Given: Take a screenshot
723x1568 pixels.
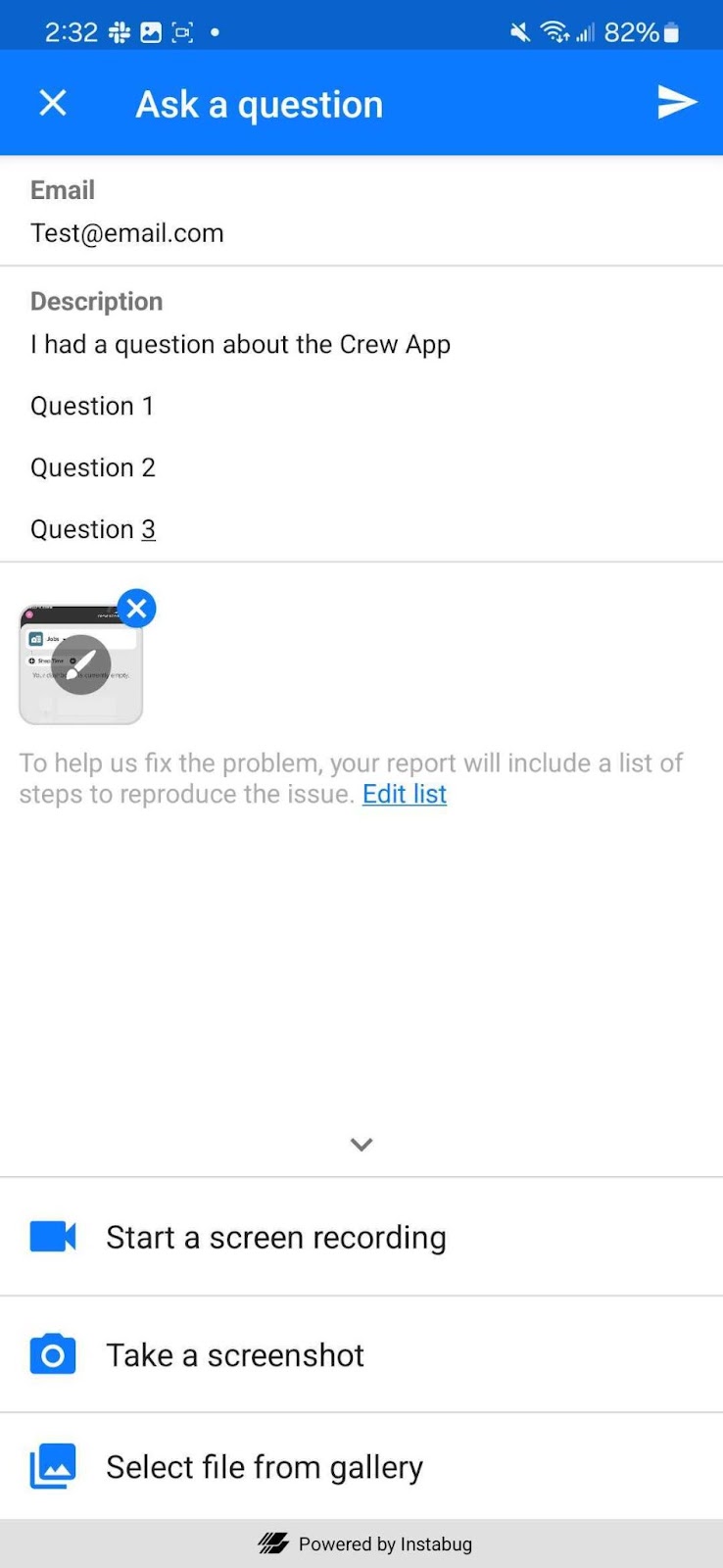Looking at the screenshot, I should pos(361,1354).
